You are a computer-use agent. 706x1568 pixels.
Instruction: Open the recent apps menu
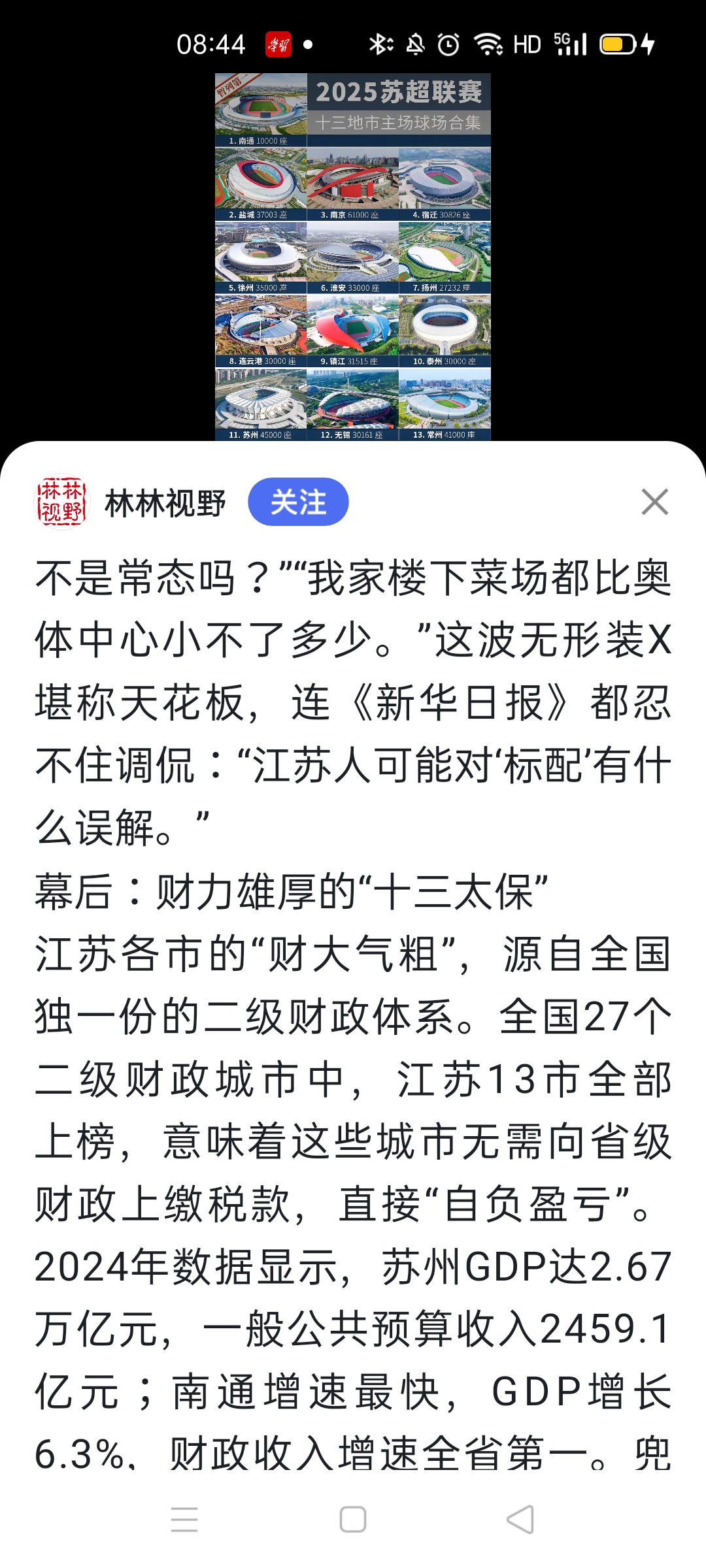[x=184, y=1519]
